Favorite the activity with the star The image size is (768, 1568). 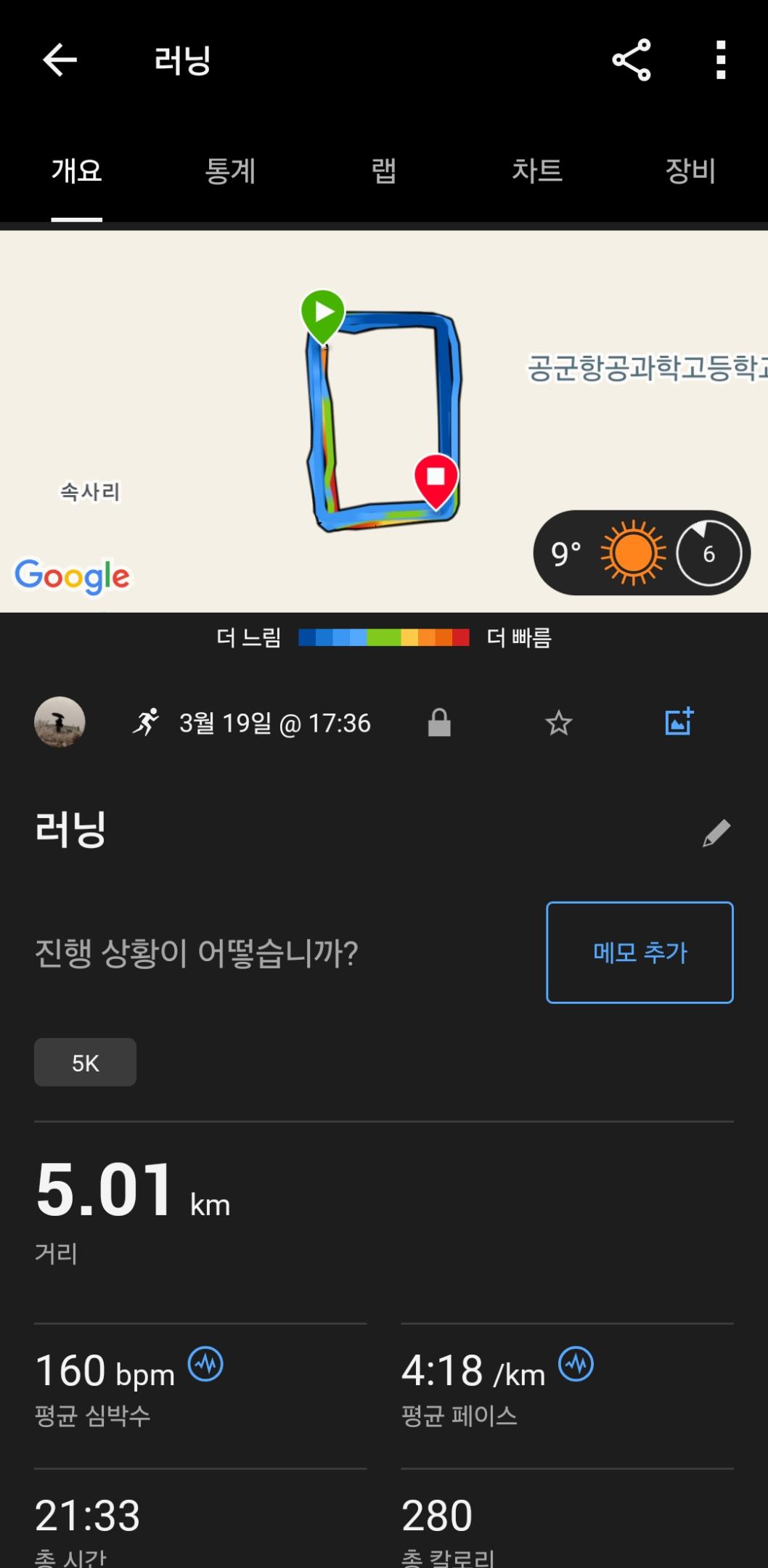point(559,722)
